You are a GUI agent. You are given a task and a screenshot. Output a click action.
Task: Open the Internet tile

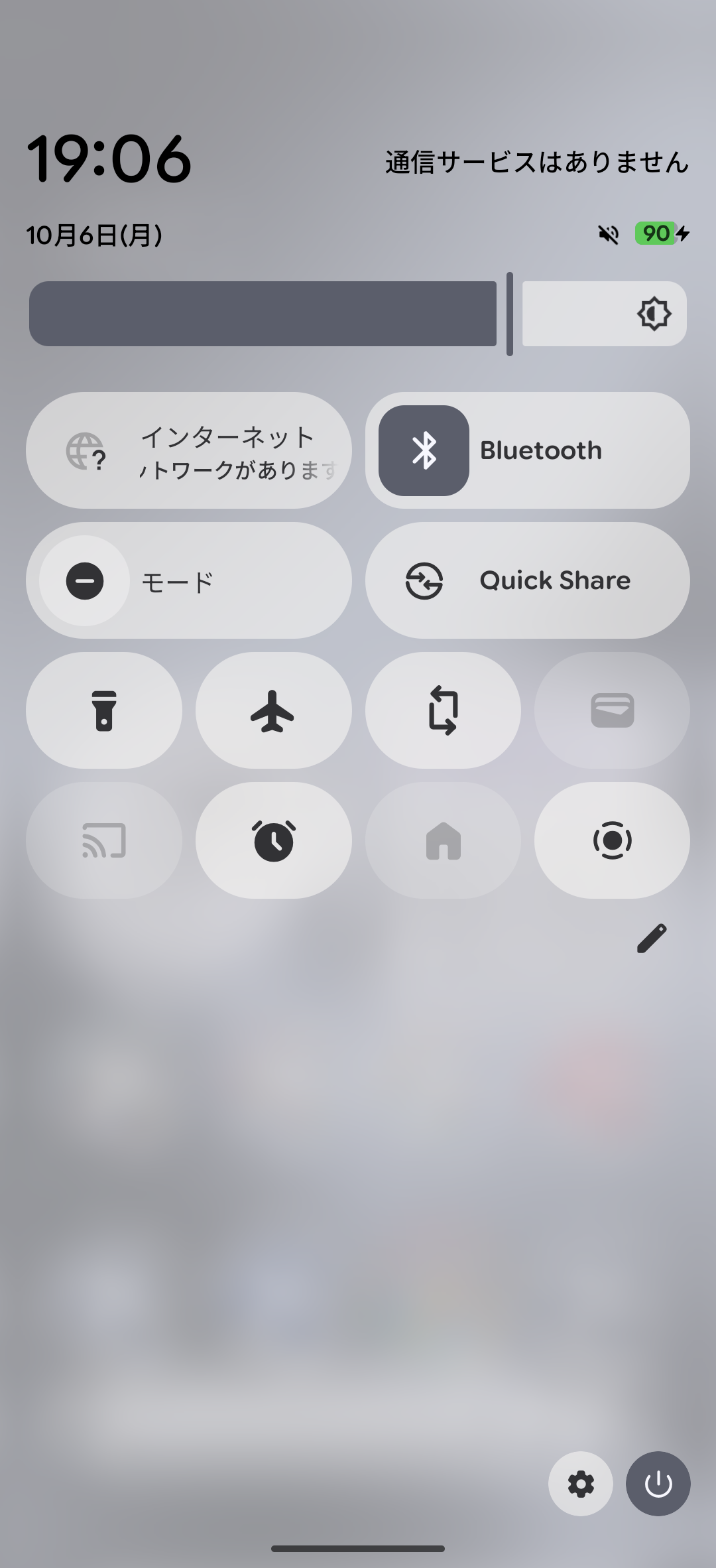click(189, 450)
